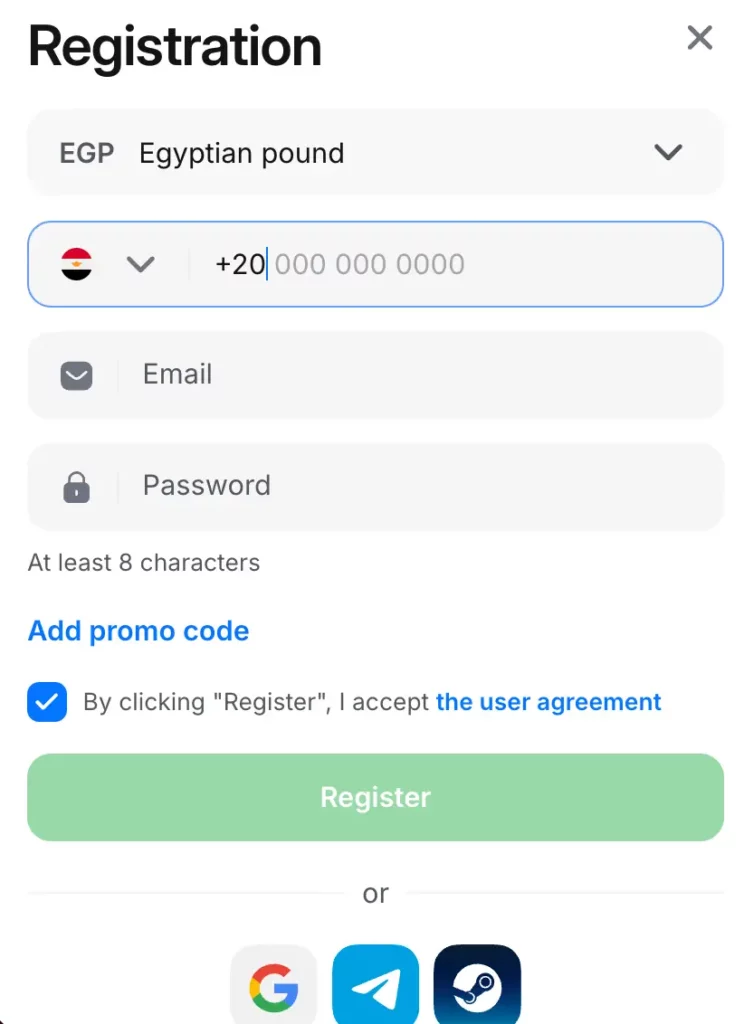Viewport: 744px width, 1024px height.
Task: Click the Registration heading
Action: (x=175, y=45)
